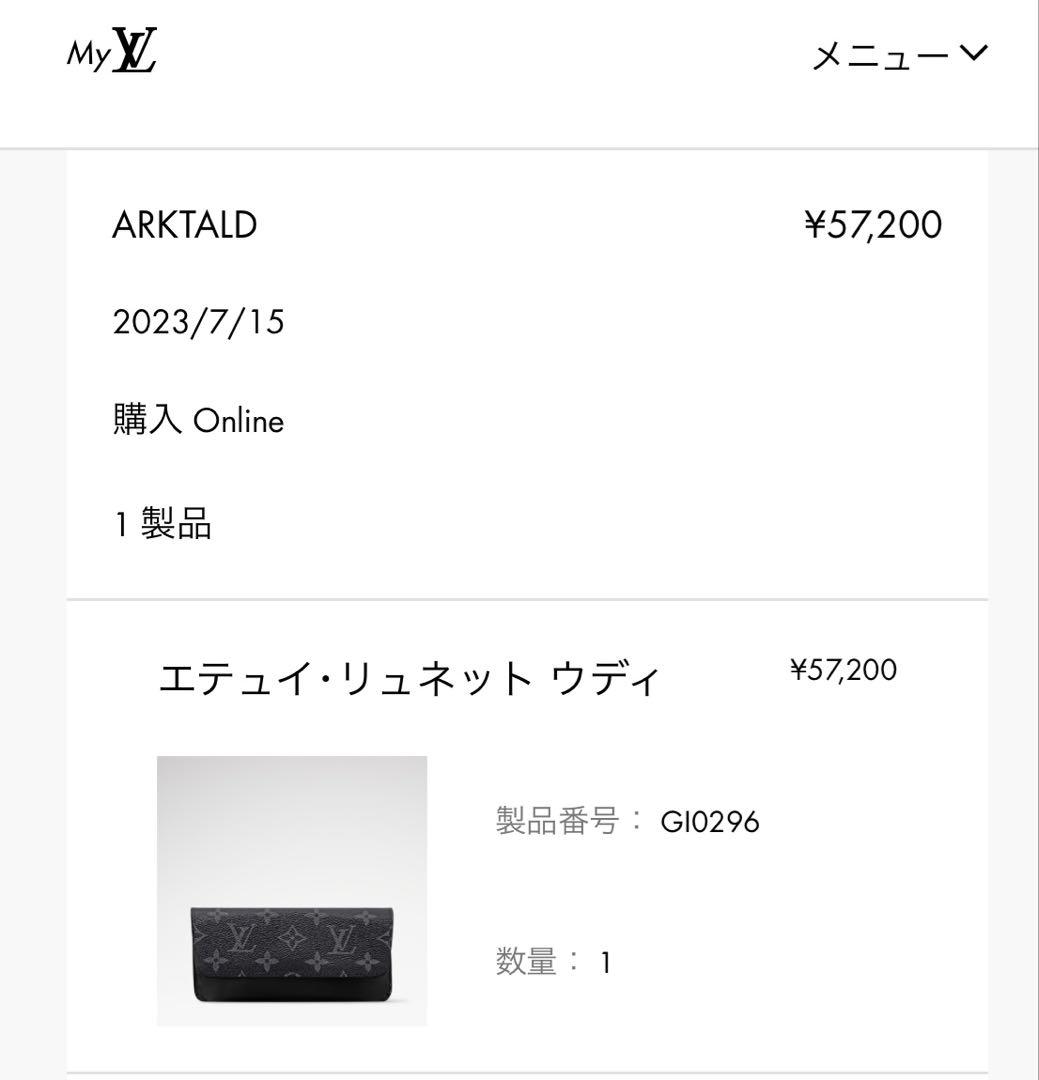The image size is (1039, 1080).
Task: Click the LV monogram logo
Action: tap(138, 52)
